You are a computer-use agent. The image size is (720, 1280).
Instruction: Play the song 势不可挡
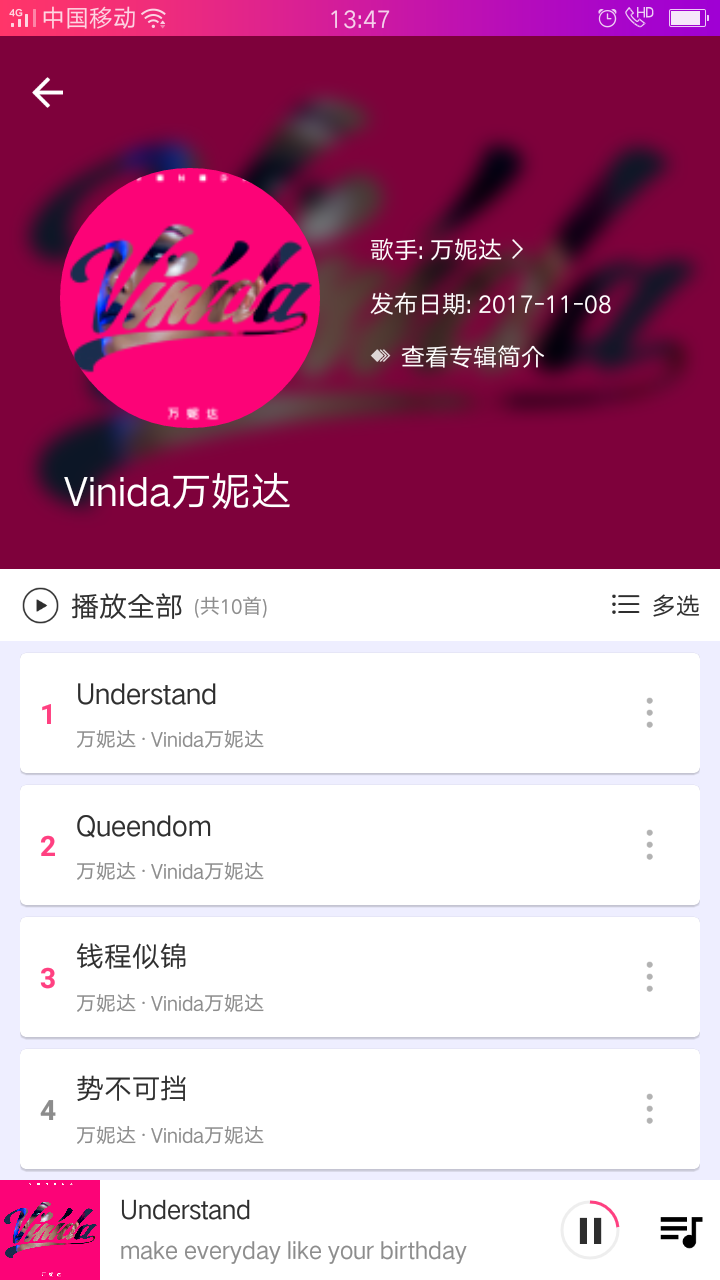(300, 1109)
